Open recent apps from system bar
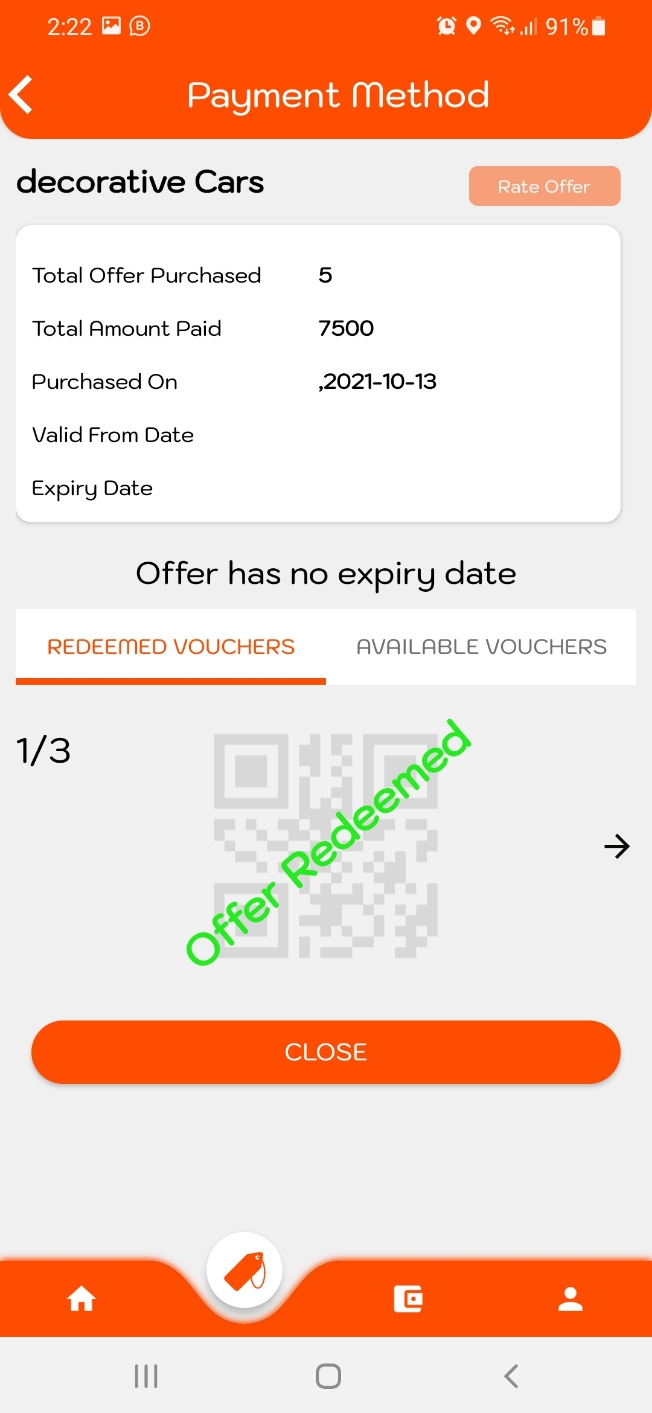This screenshot has height=1413, width=652. [x=146, y=1377]
